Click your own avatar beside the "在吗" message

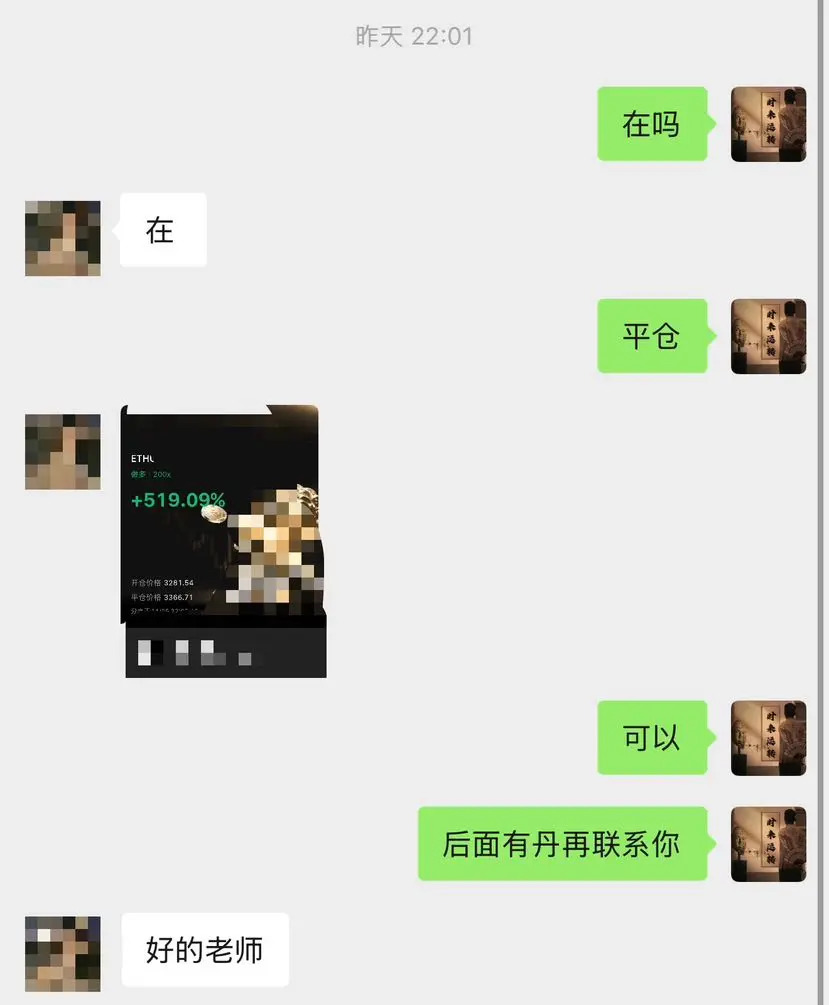[x=767, y=124]
